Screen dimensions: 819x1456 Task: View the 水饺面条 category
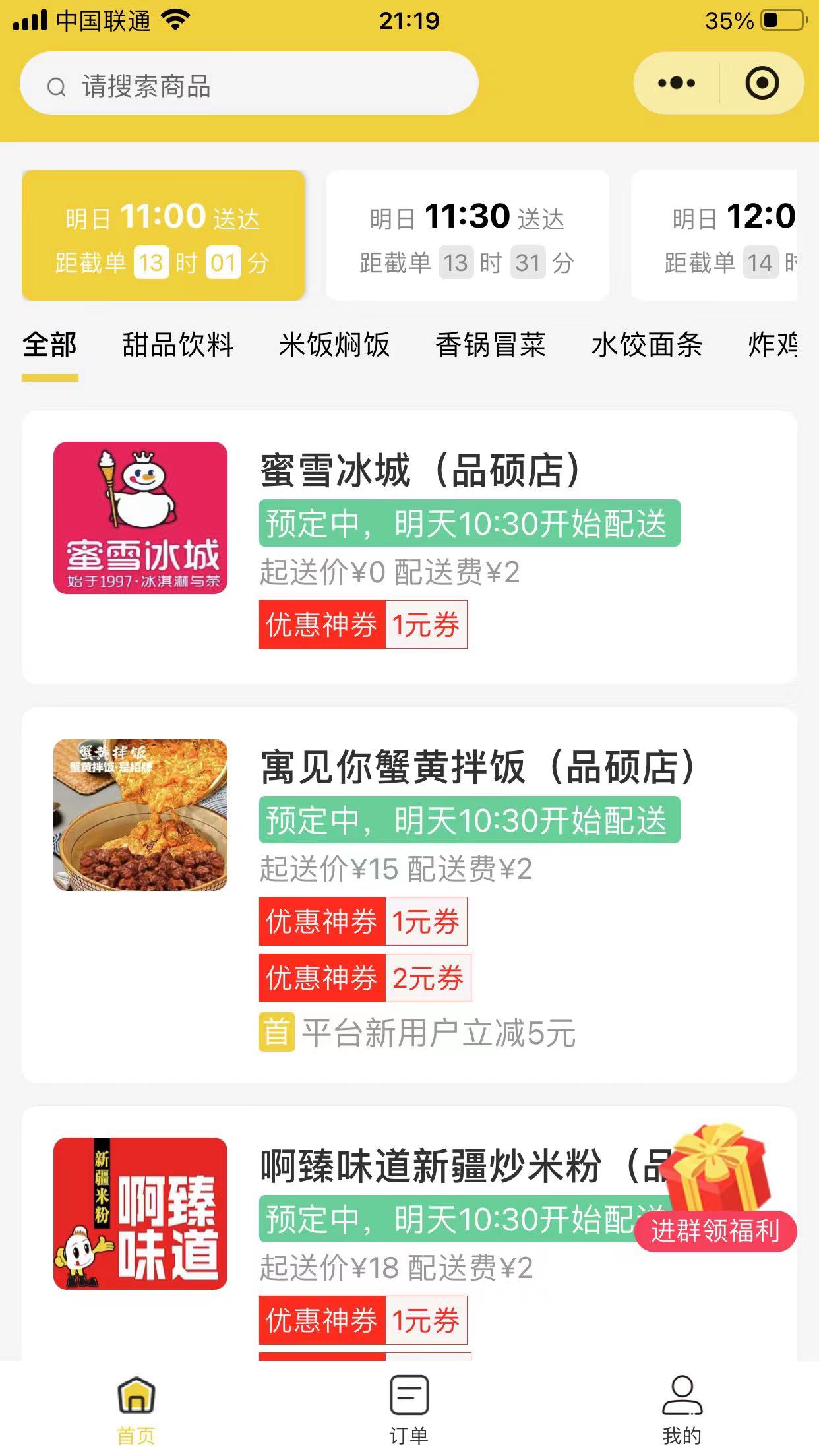647,346
